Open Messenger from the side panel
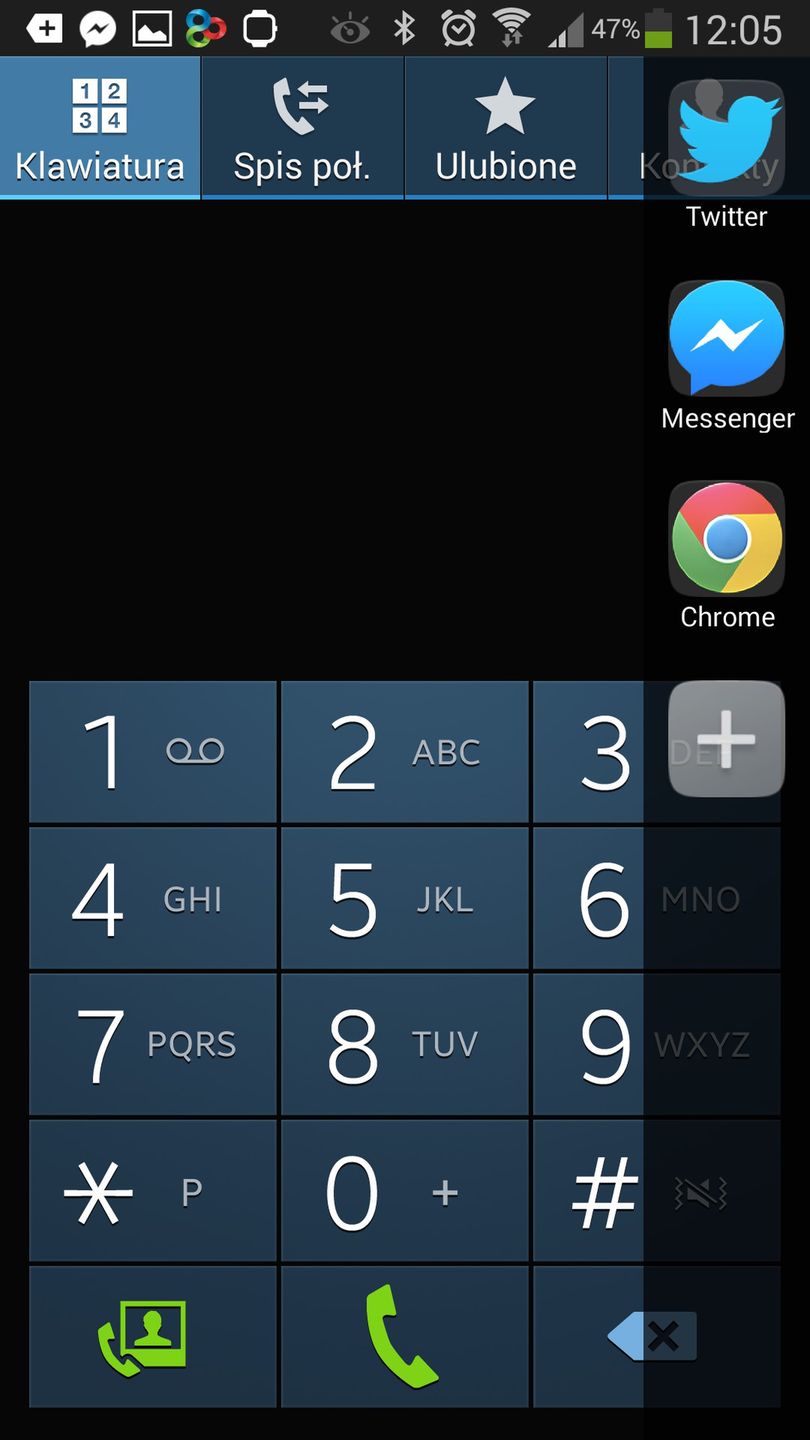Viewport: 810px width, 1440px height. [726, 340]
